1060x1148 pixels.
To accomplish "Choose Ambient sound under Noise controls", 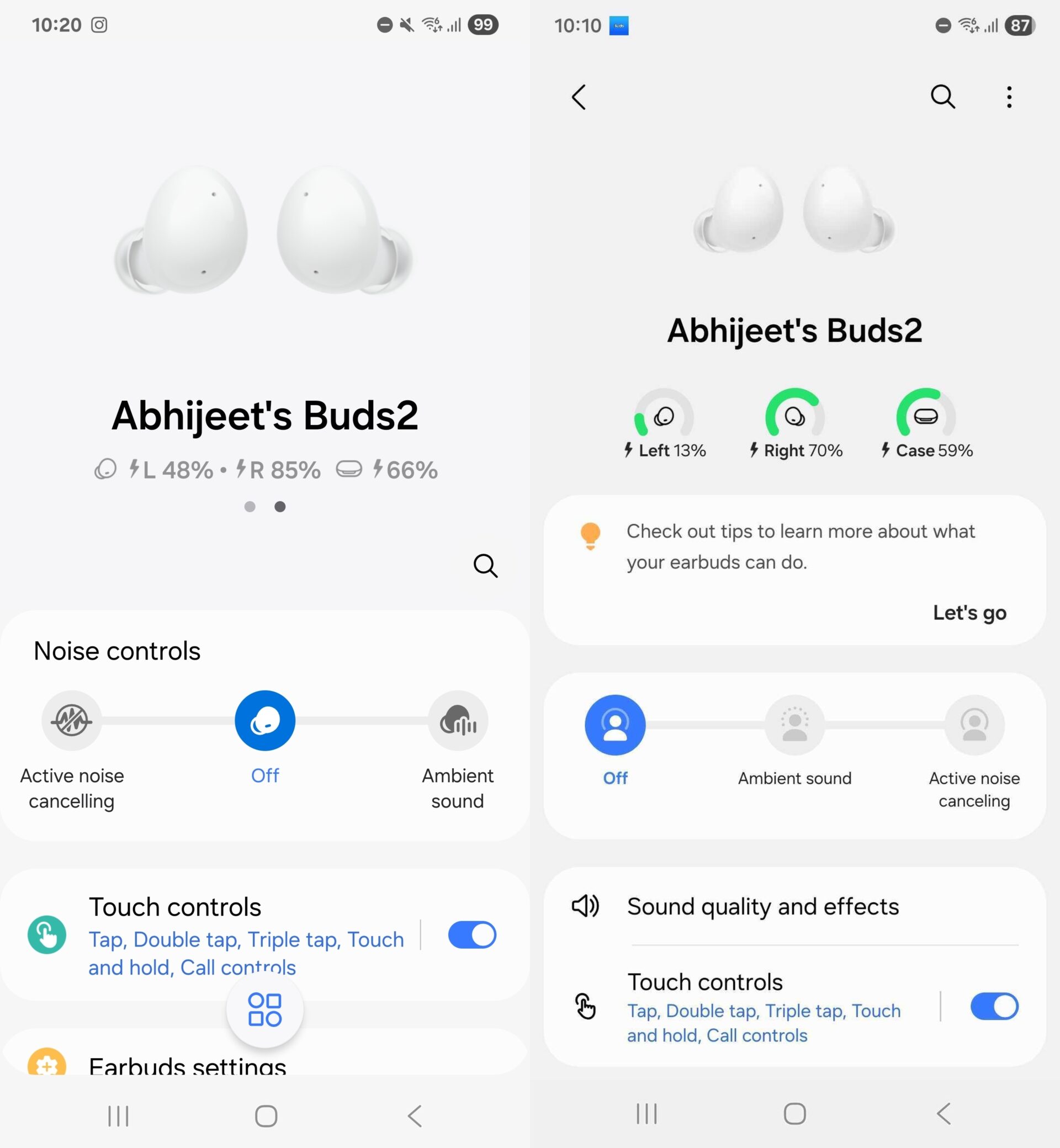I will [x=458, y=721].
